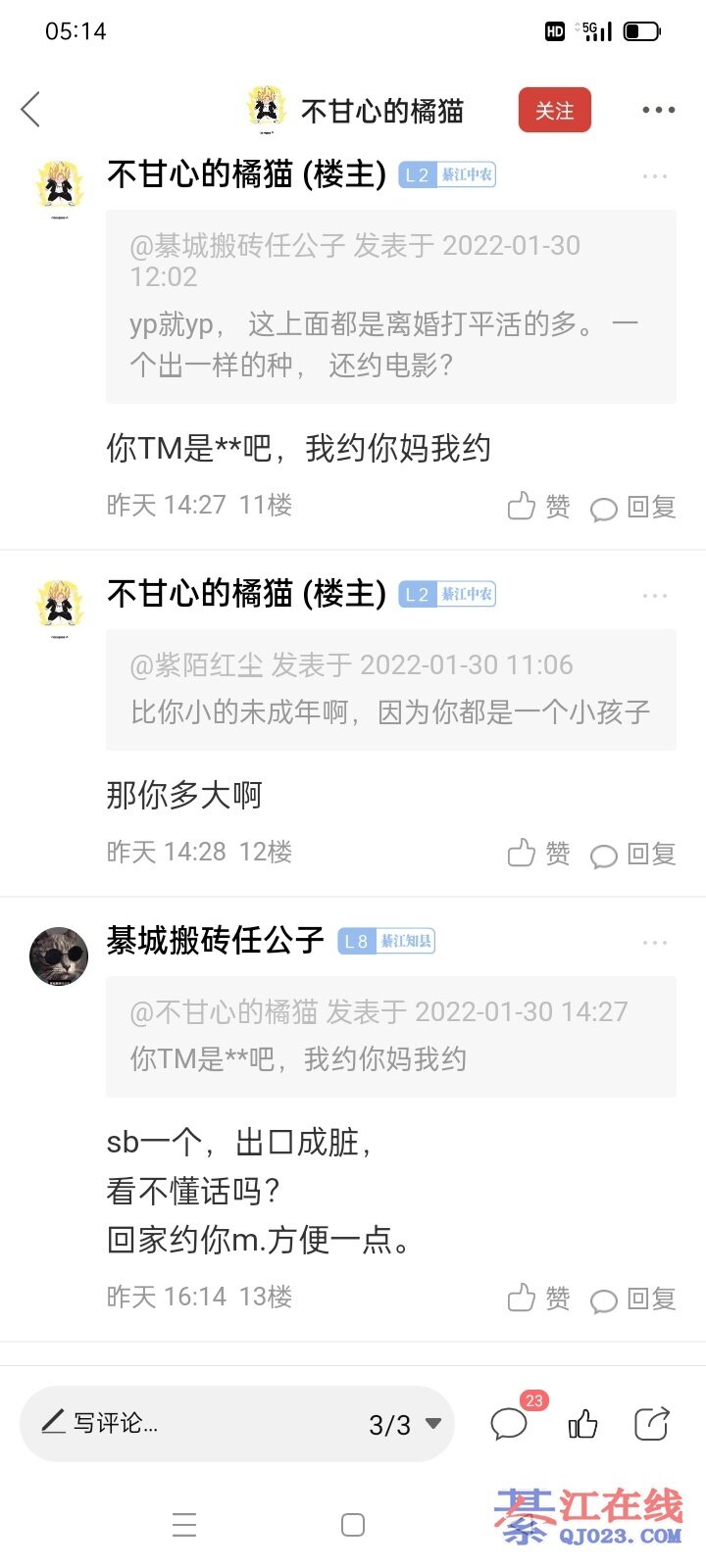Open more options on the 13楼 comment
Image resolution: width=706 pixels, height=1568 pixels.
pyautogui.click(x=654, y=943)
